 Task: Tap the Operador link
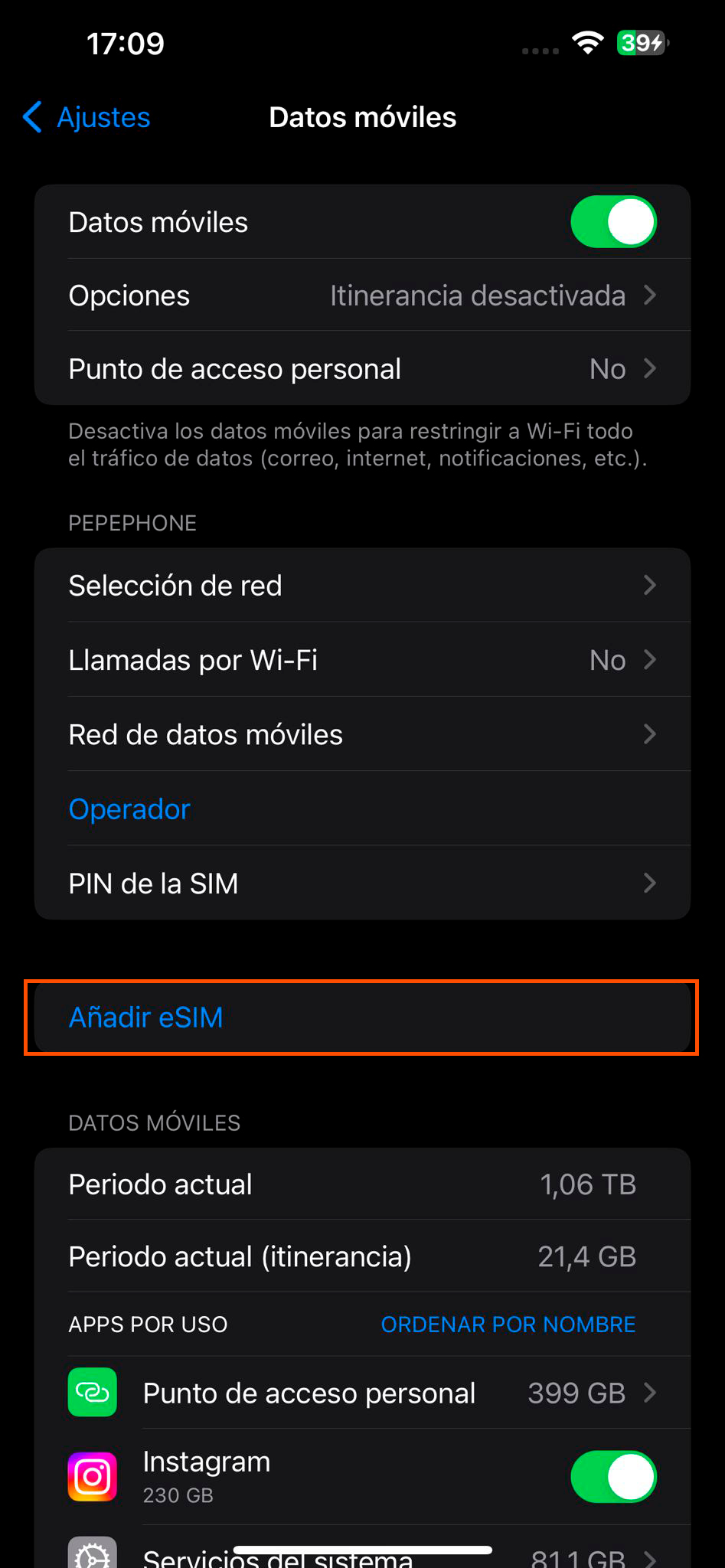pos(129,809)
